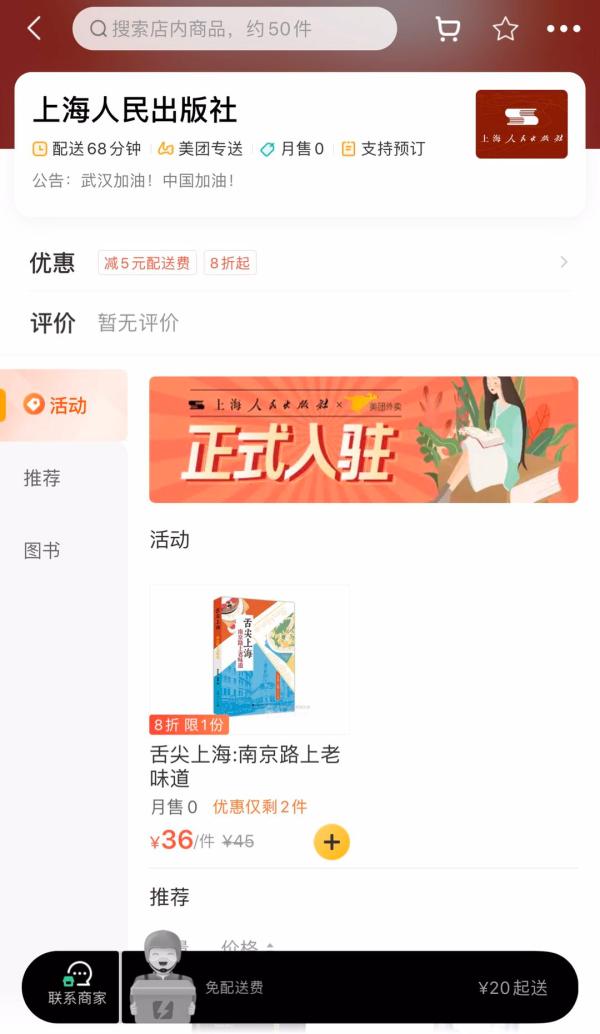The image size is (600, 1034).
Task: Open the 正式入驻 promotional banner
Action: (x=363, y=440)
